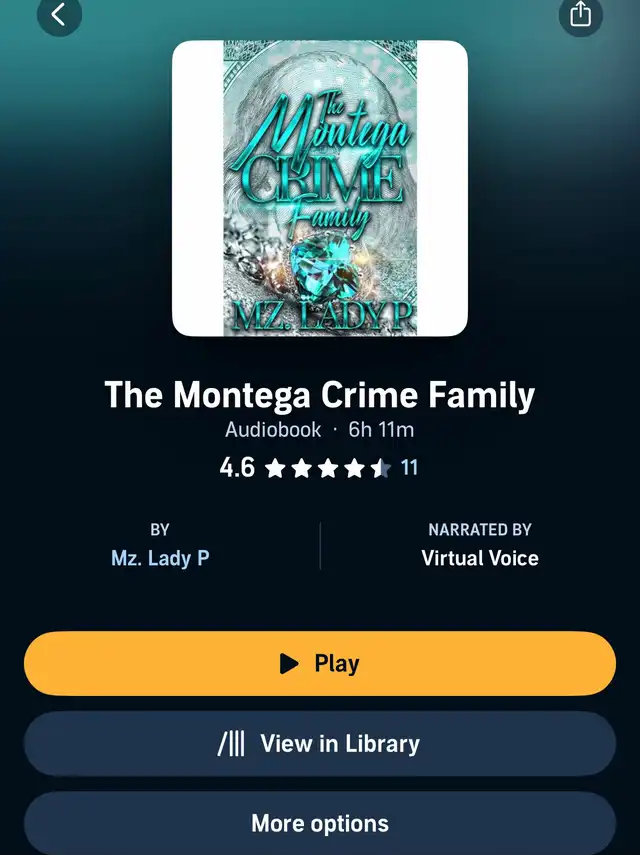Viewport: 640px width, 855px height.
Task: Open More options
Action: pos(320,823)
